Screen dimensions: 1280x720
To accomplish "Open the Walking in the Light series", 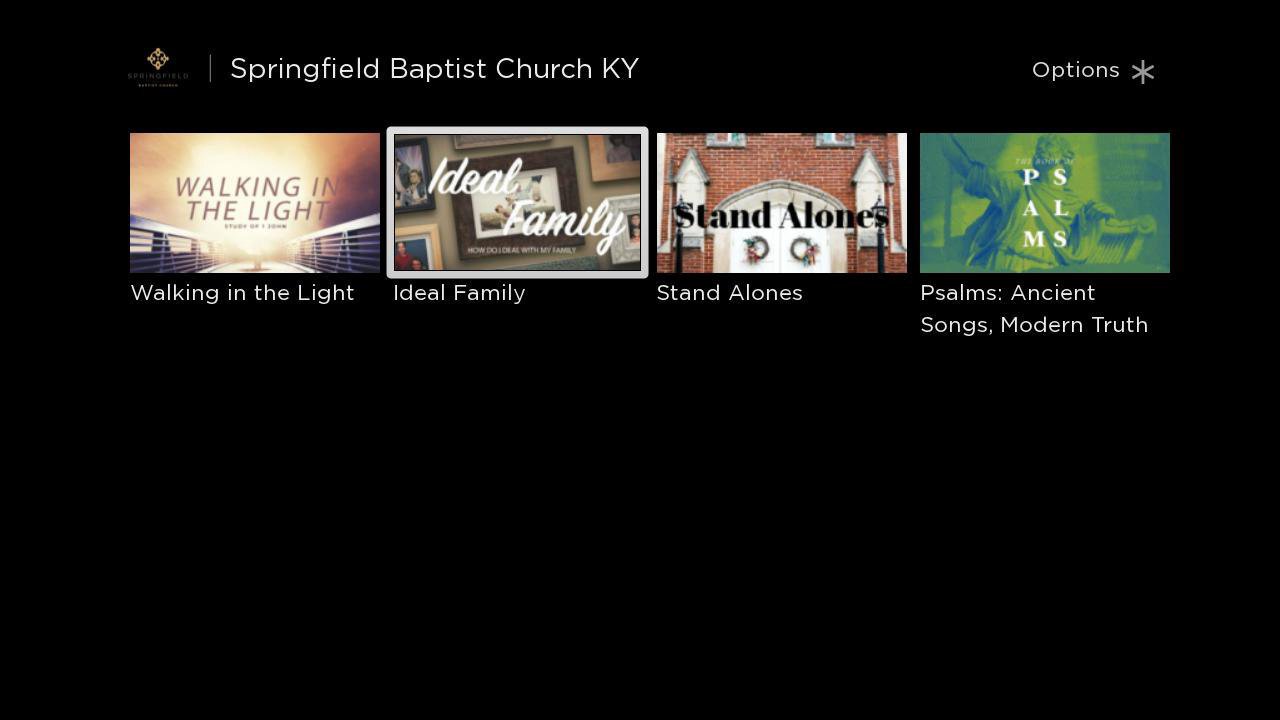I will (254, 203).
